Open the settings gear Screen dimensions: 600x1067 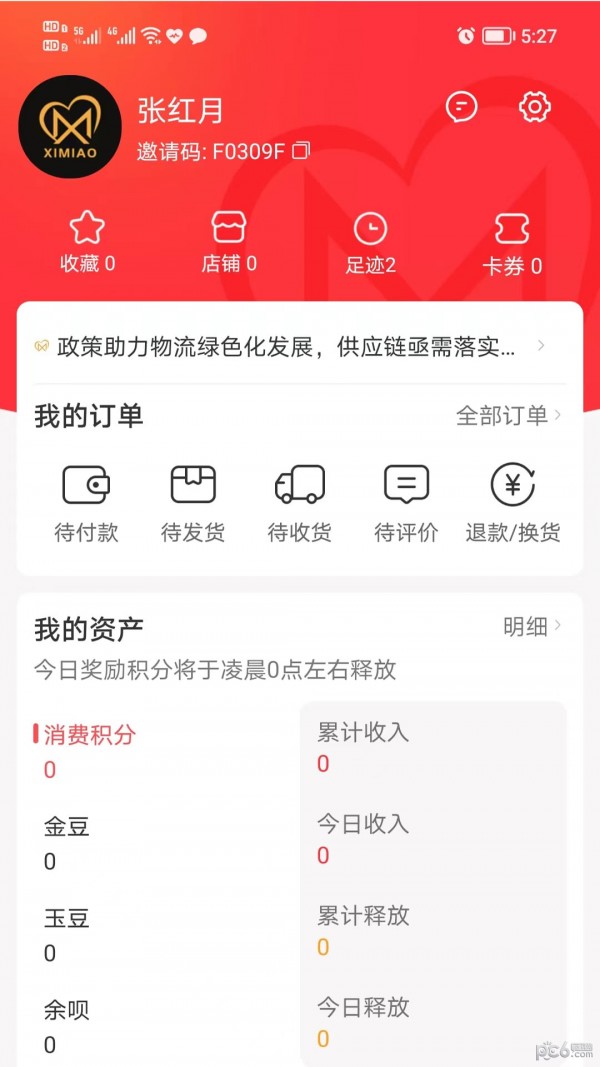click(535, 106)
